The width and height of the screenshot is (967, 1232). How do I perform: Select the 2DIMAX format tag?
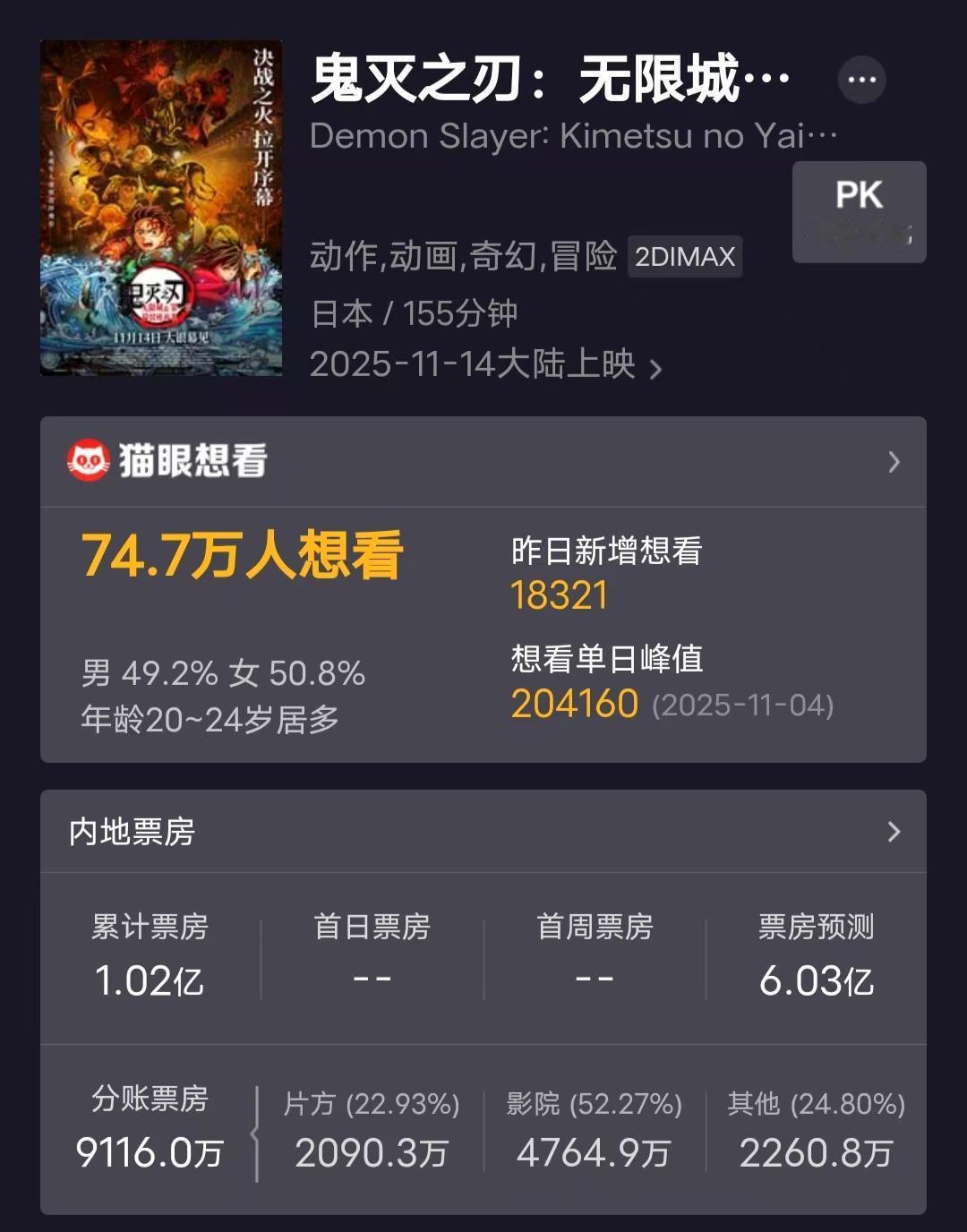coord(684,257)
